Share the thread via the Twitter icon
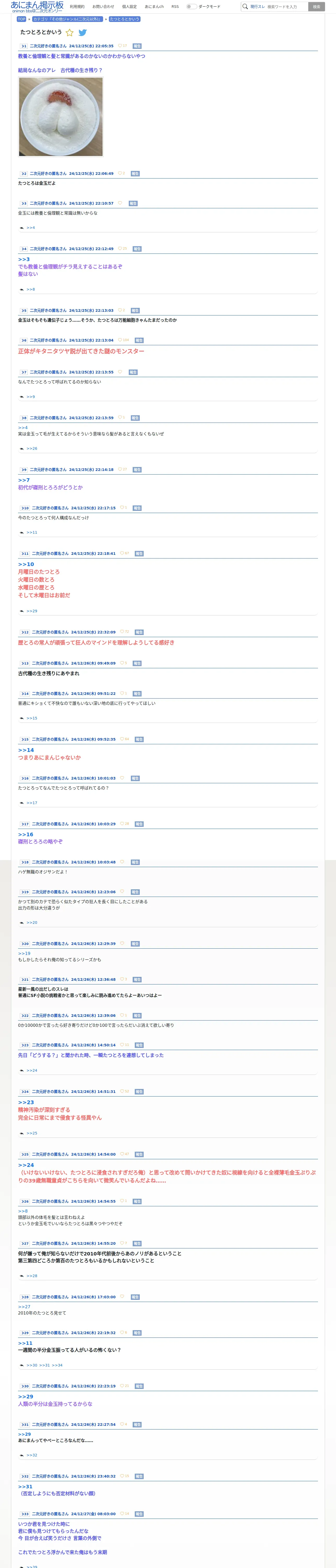 pyautogui.click(x=83, y=33)
